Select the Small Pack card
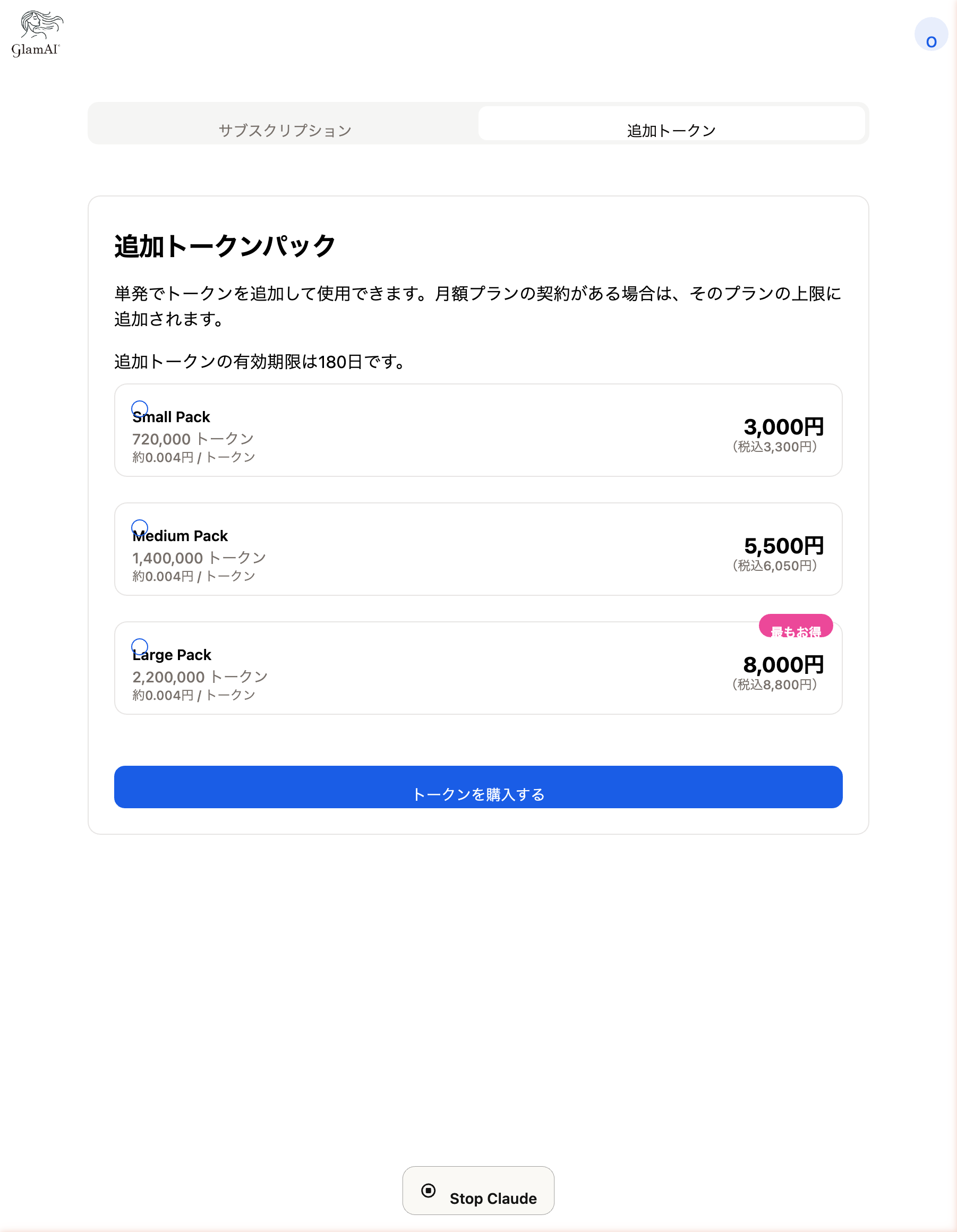 click(478, 430)
